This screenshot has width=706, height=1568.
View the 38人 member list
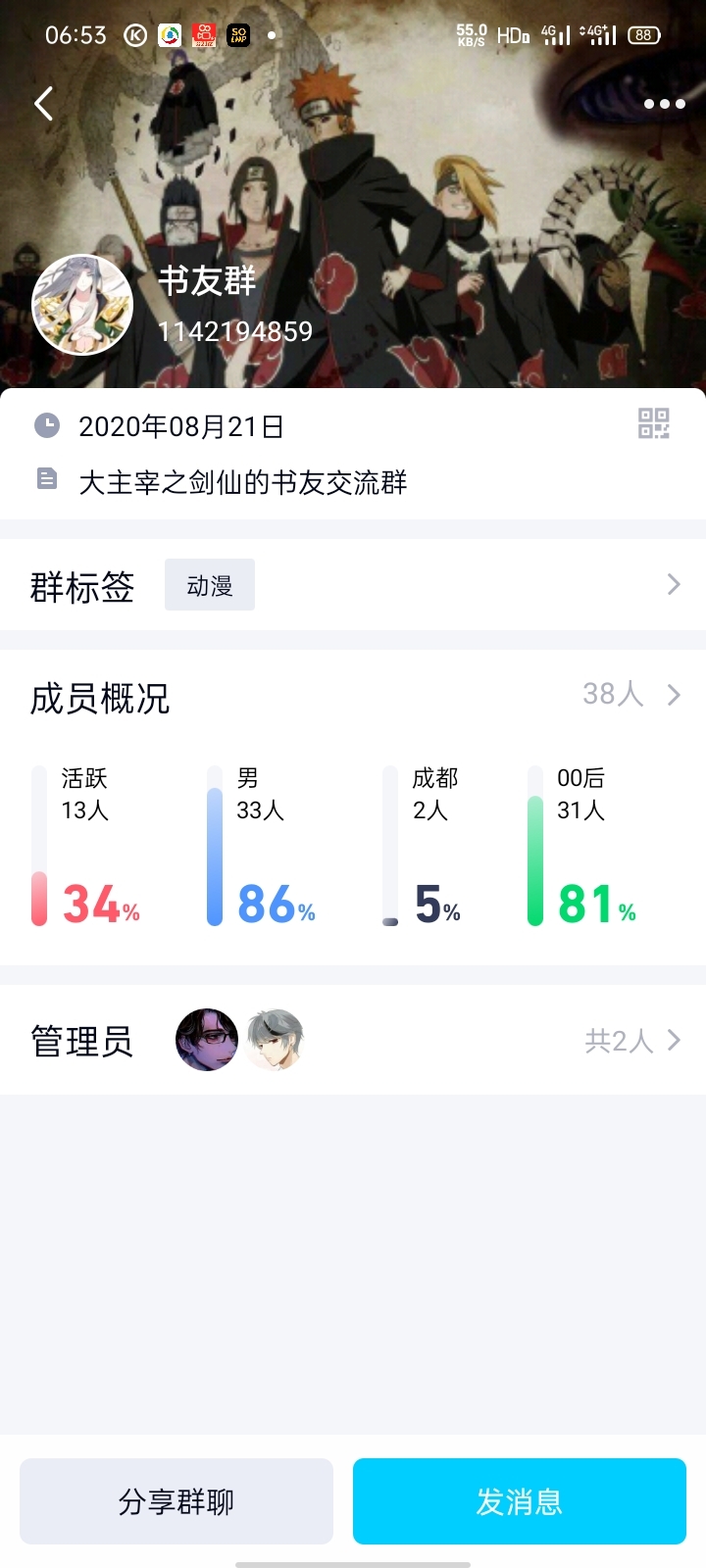pyautogui.click(x=631, y=695)
